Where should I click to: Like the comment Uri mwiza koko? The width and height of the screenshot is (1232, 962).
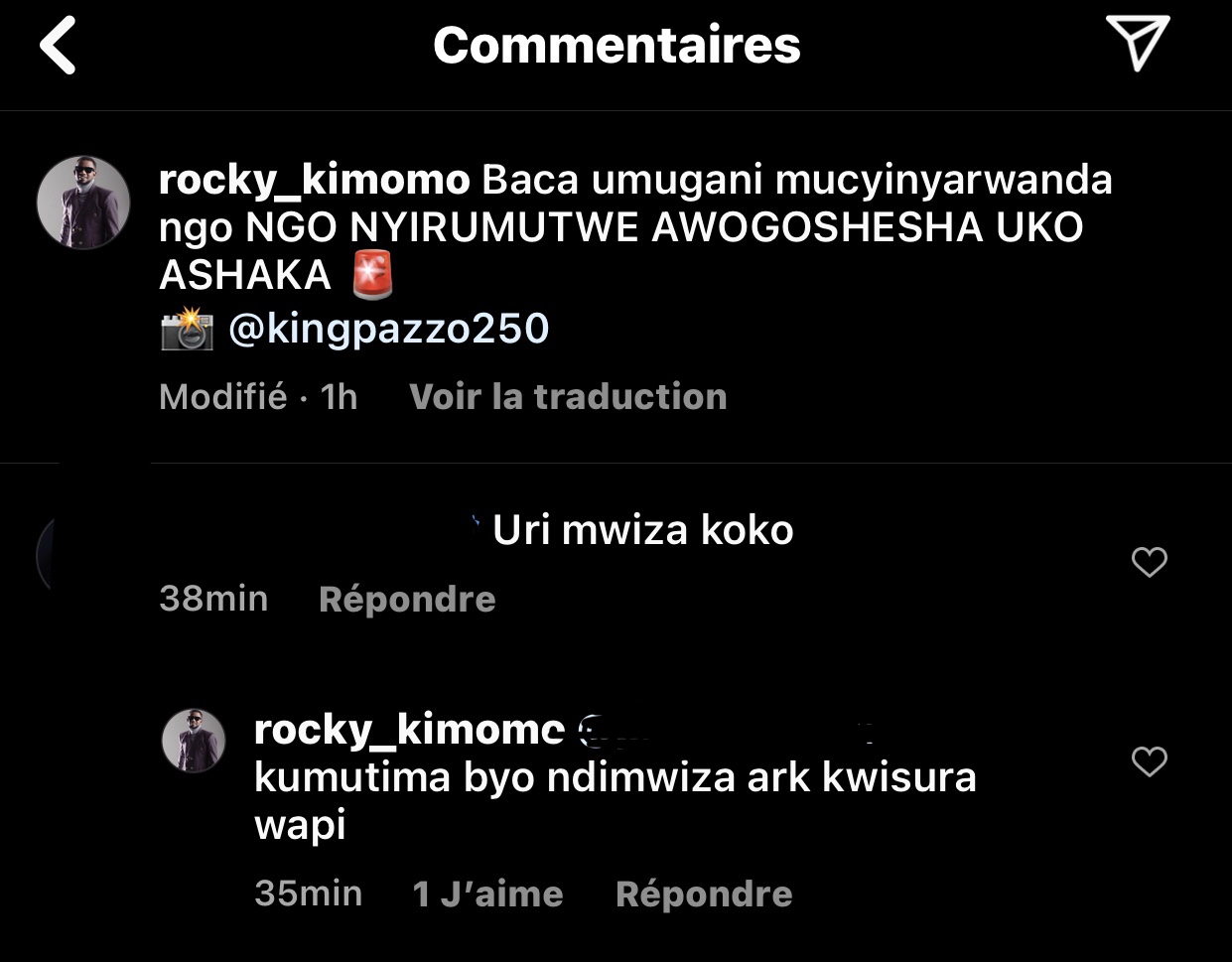(1149, 563)
